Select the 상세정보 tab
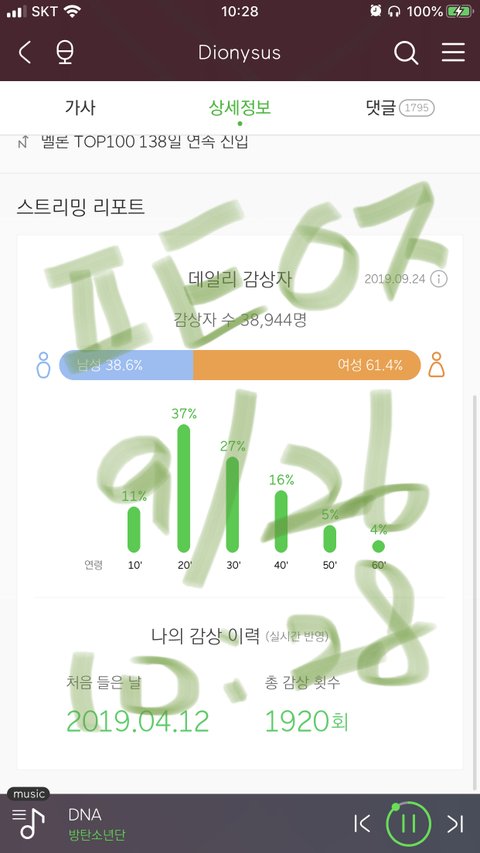Viewport: 480px width, 853px height. coord(240,107)
